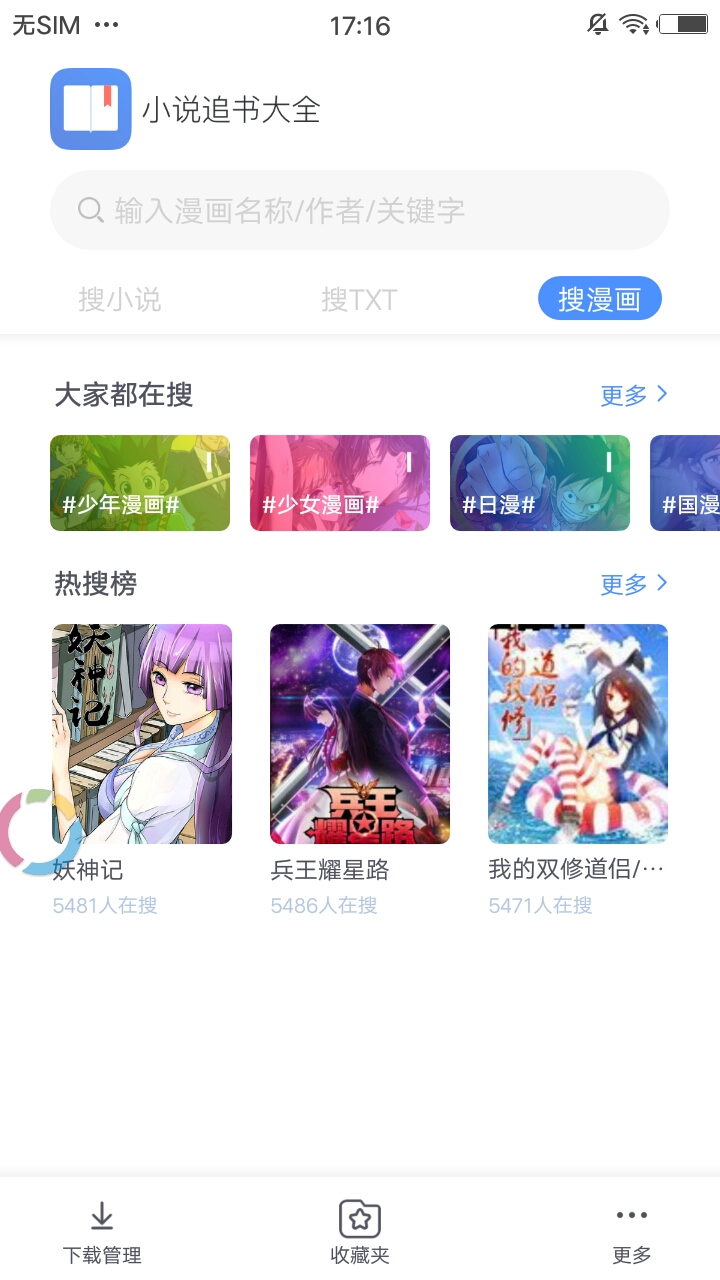The image size is (720, 1280).
Task: Switch to 搜小说 search mode
Action: pyautogui.click(x=118, y=298)
